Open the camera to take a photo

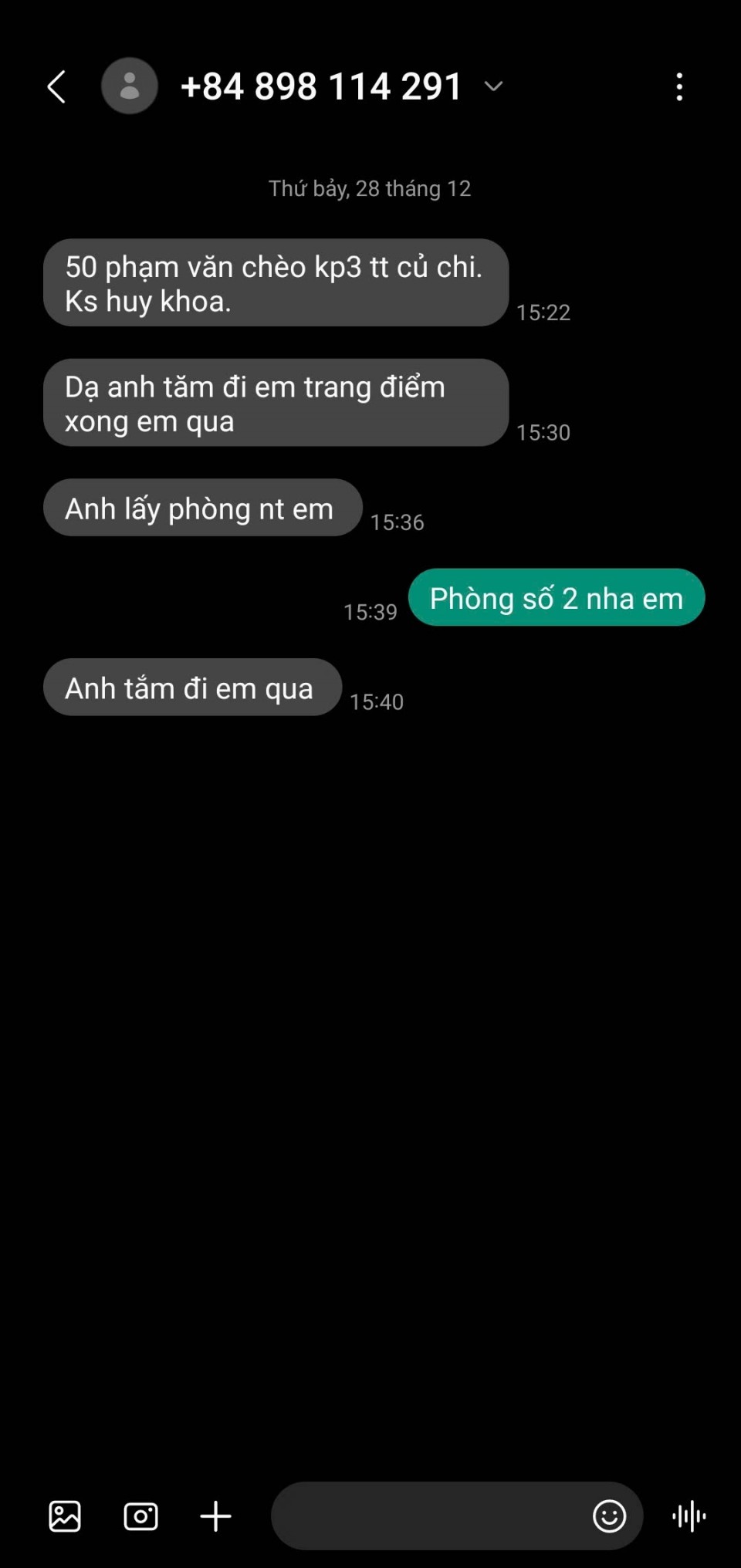coord(140,1516)
